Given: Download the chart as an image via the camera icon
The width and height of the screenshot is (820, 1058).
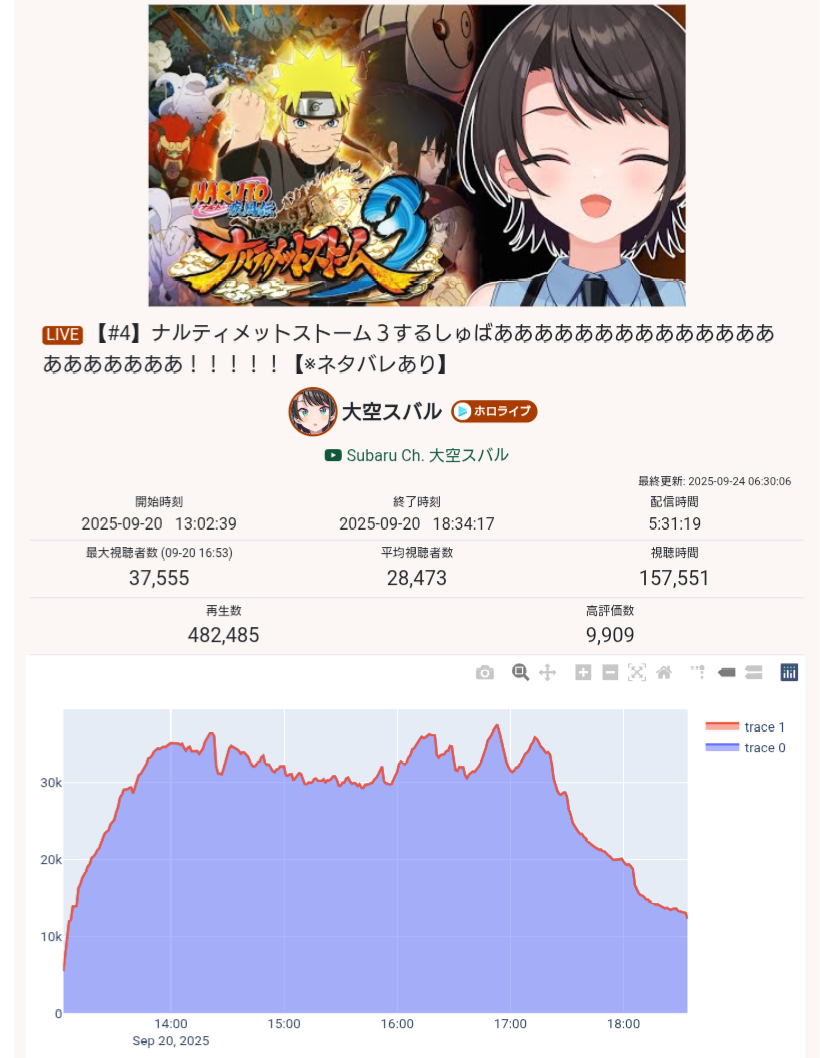Looking at the screenshot, I should coord(485,673).
